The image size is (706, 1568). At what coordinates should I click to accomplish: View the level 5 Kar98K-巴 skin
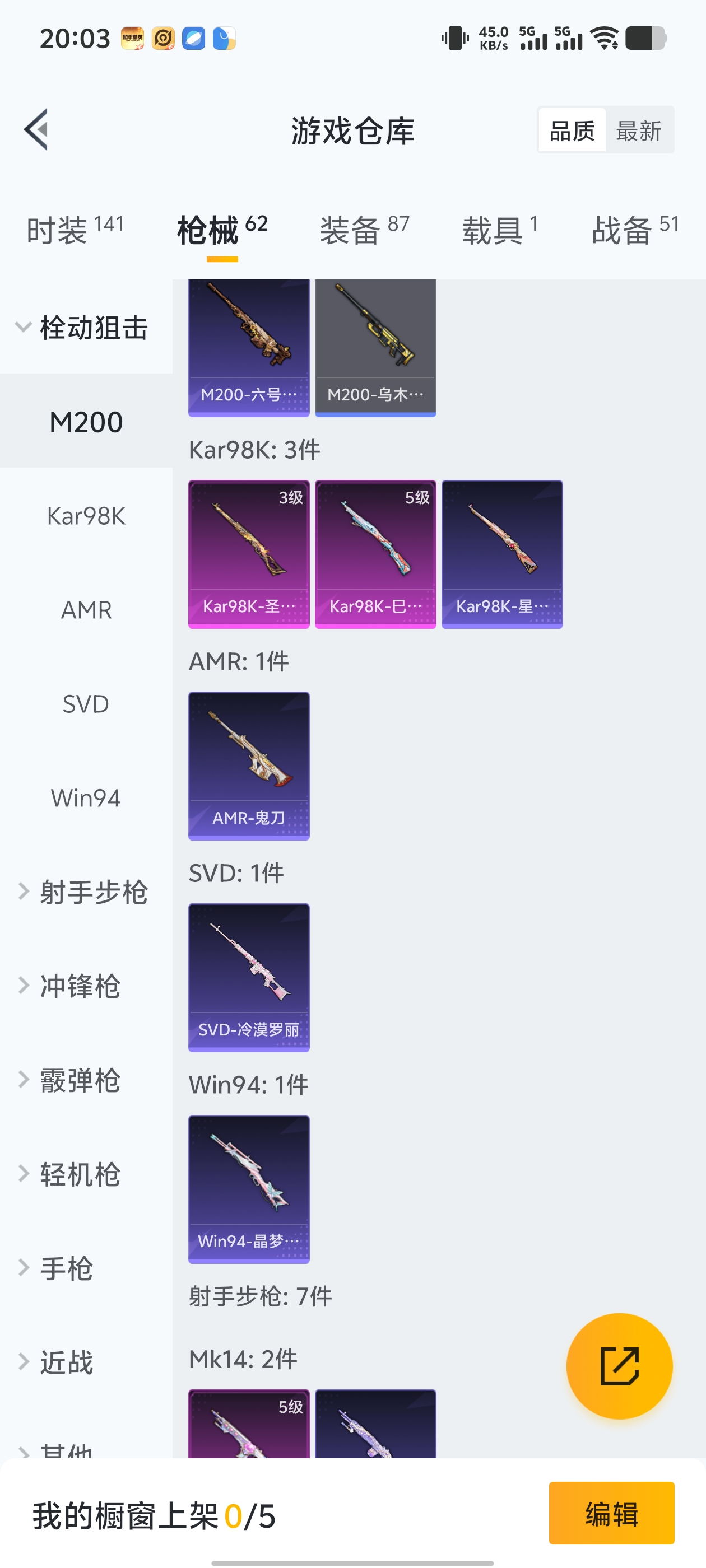point(375,552)
